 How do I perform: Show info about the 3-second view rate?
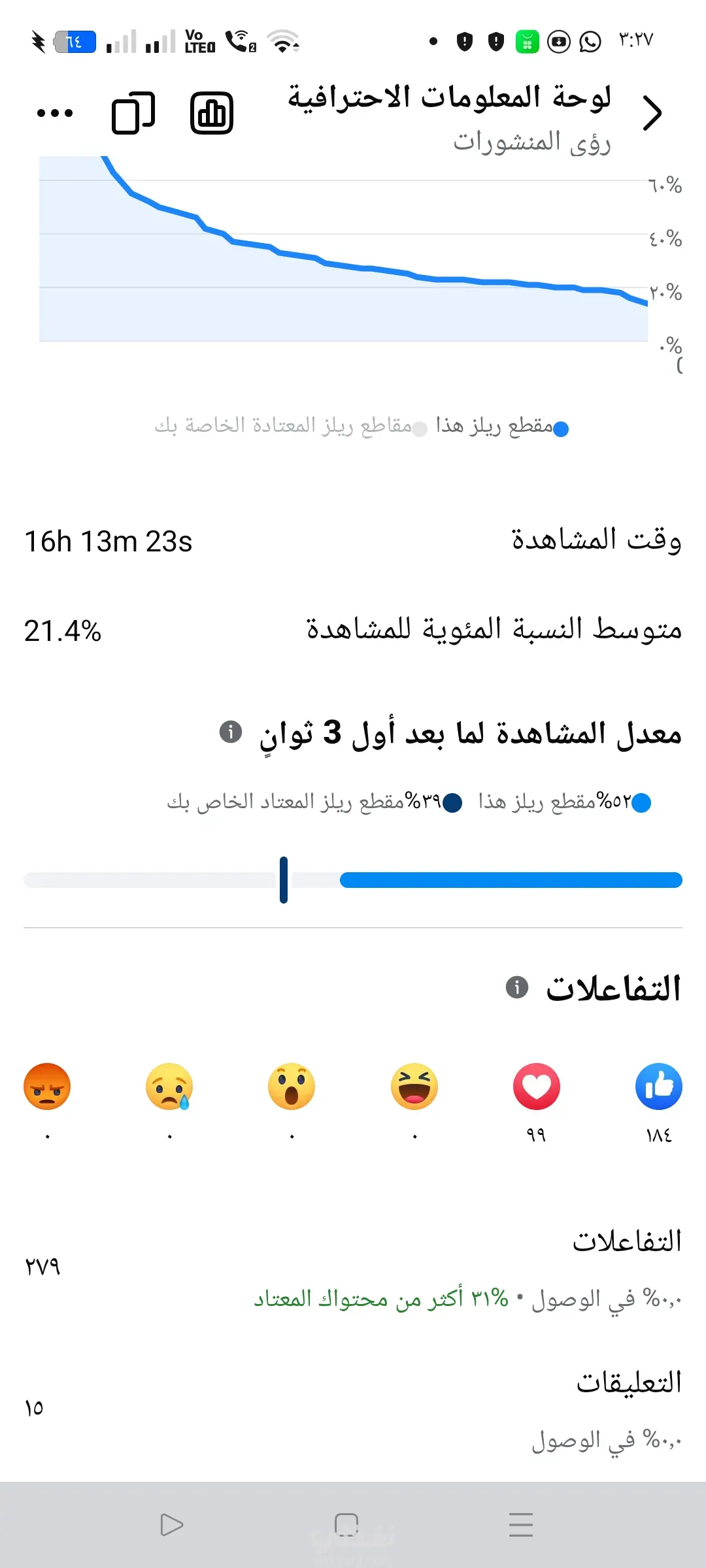[x=231, y=732]
